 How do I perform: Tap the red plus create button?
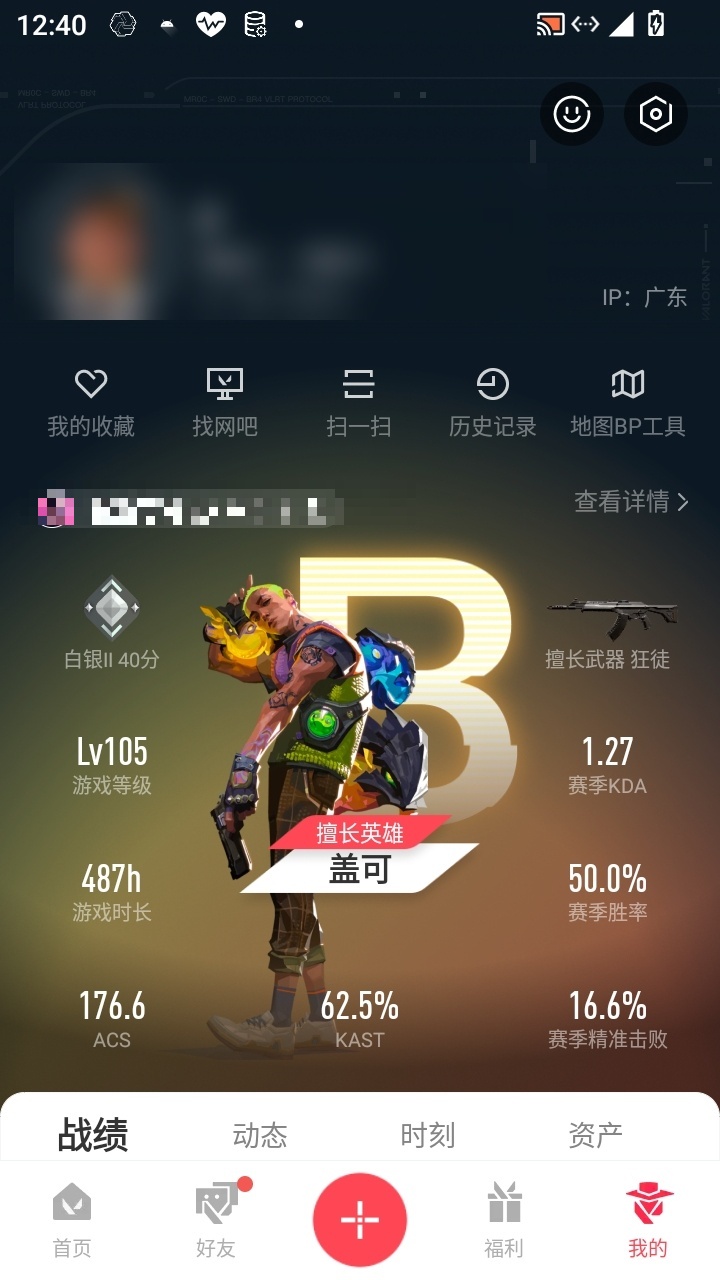click(x=360, y=1220)
